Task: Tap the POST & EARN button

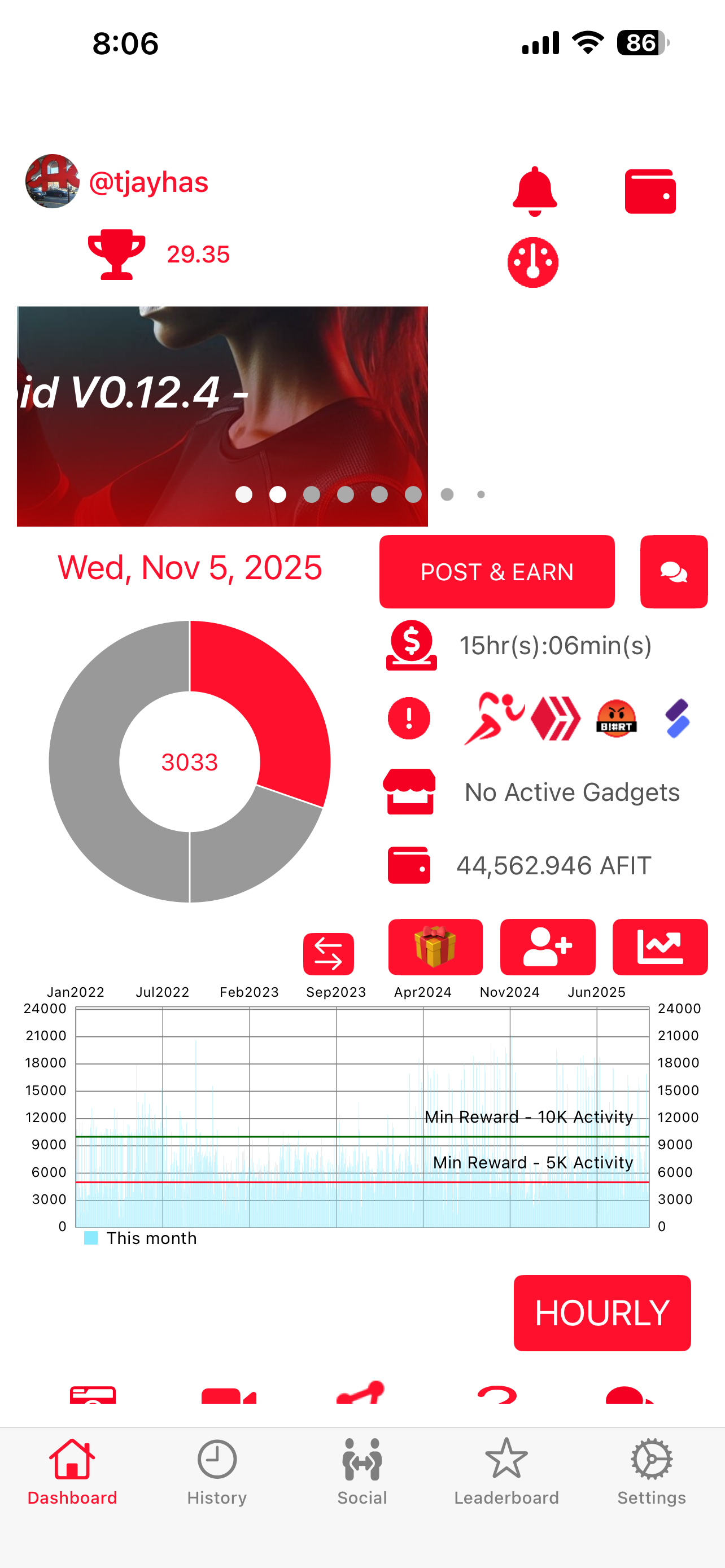Action: coord(497,572)
